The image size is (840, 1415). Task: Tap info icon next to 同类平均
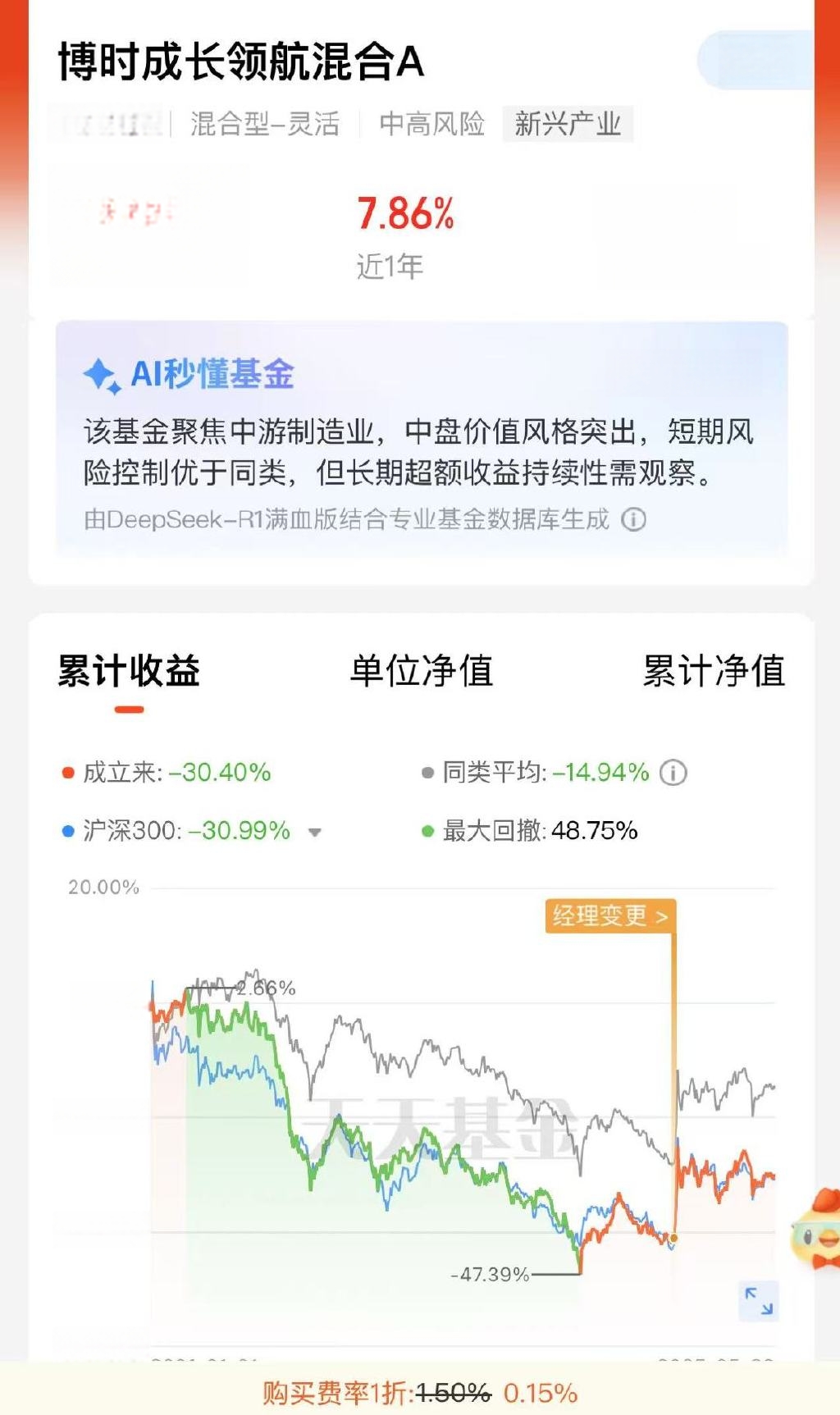[x=673, y=773]
